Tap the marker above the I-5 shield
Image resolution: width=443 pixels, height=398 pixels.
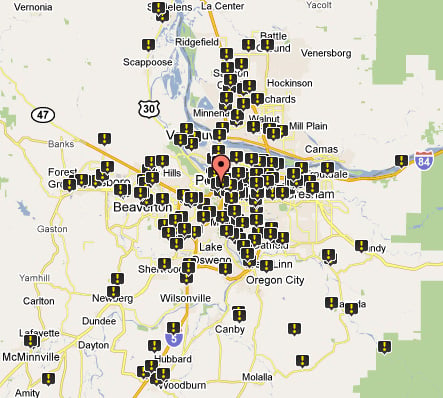click(x=173, y=328)
